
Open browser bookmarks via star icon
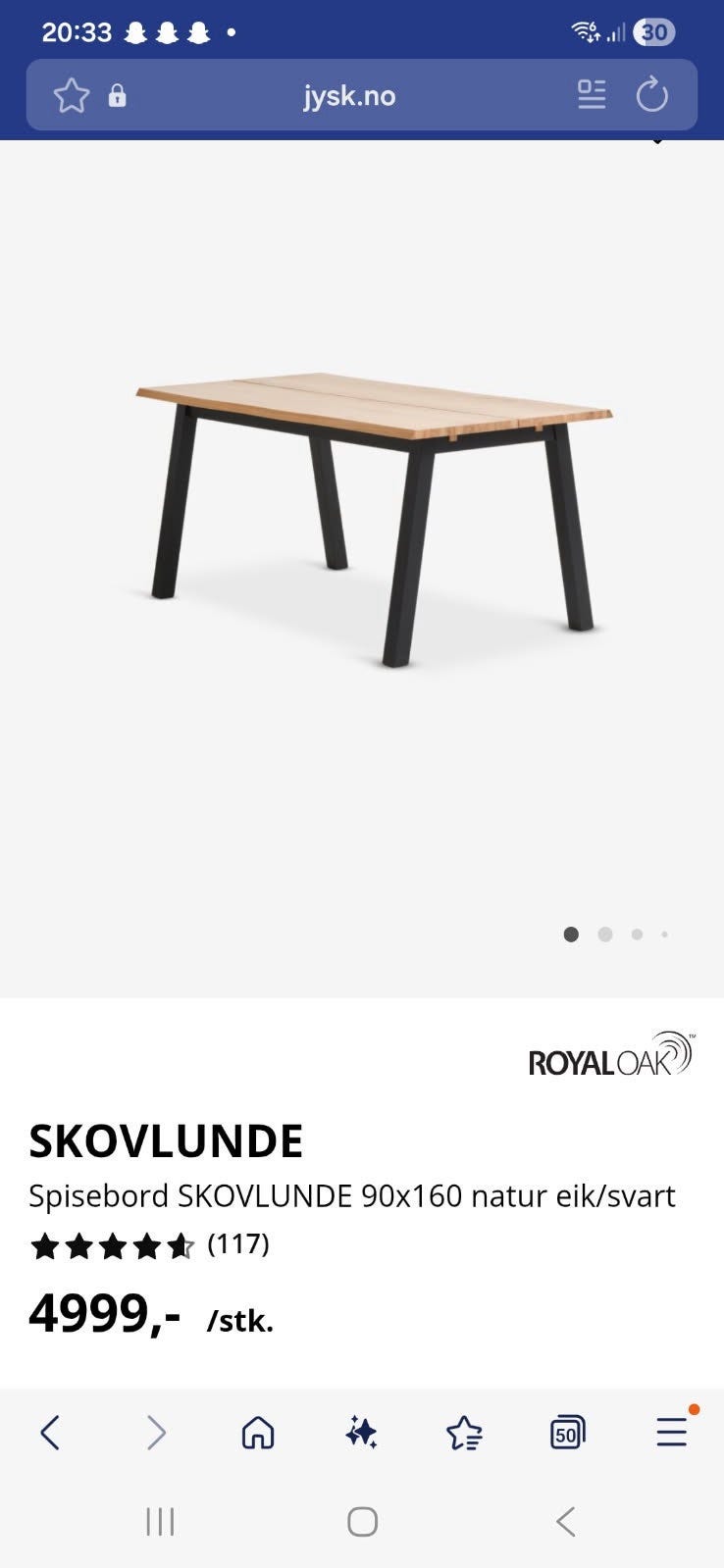[x=465, y=1433]
